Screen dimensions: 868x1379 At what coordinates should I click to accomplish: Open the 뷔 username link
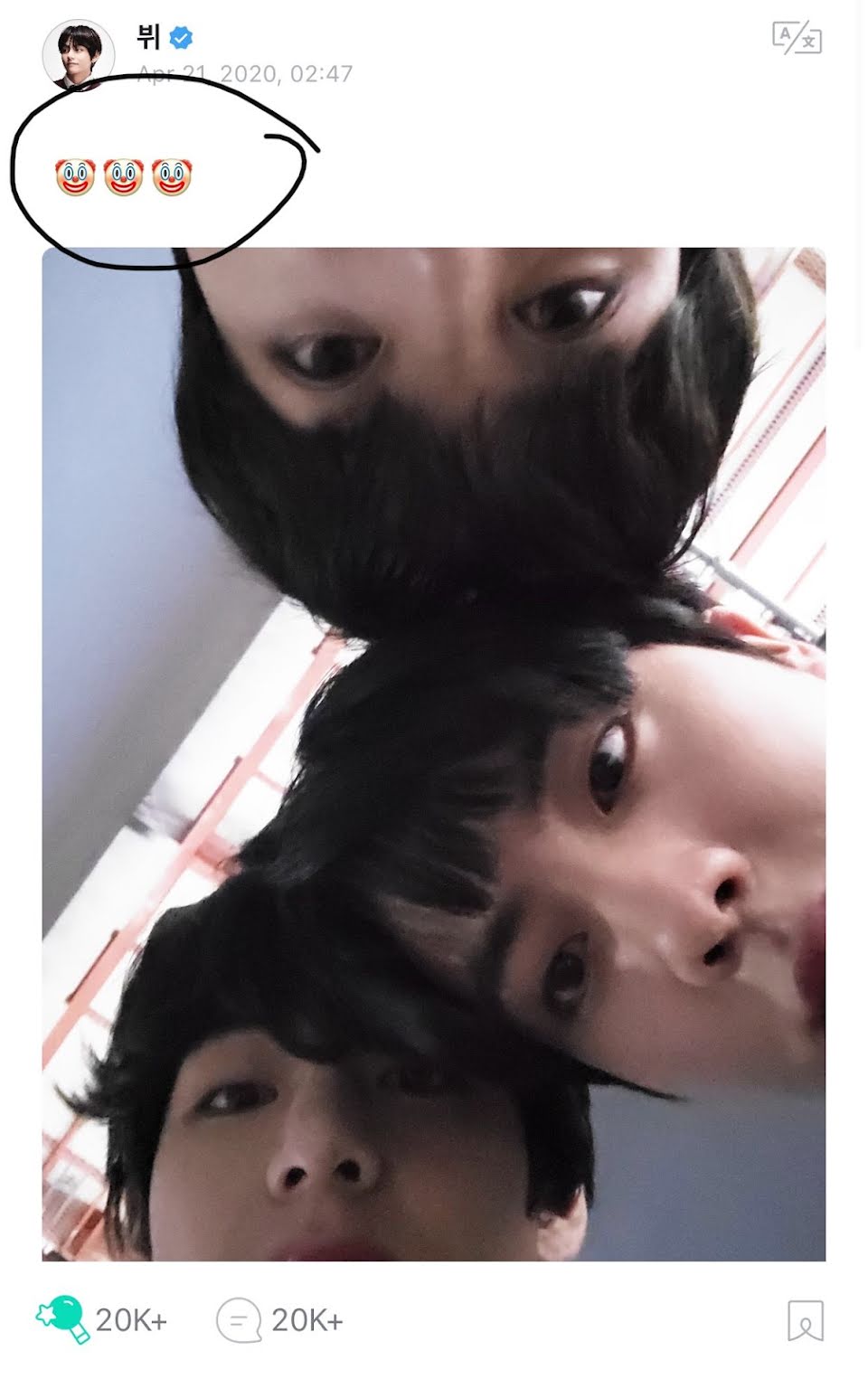point(148,37)
